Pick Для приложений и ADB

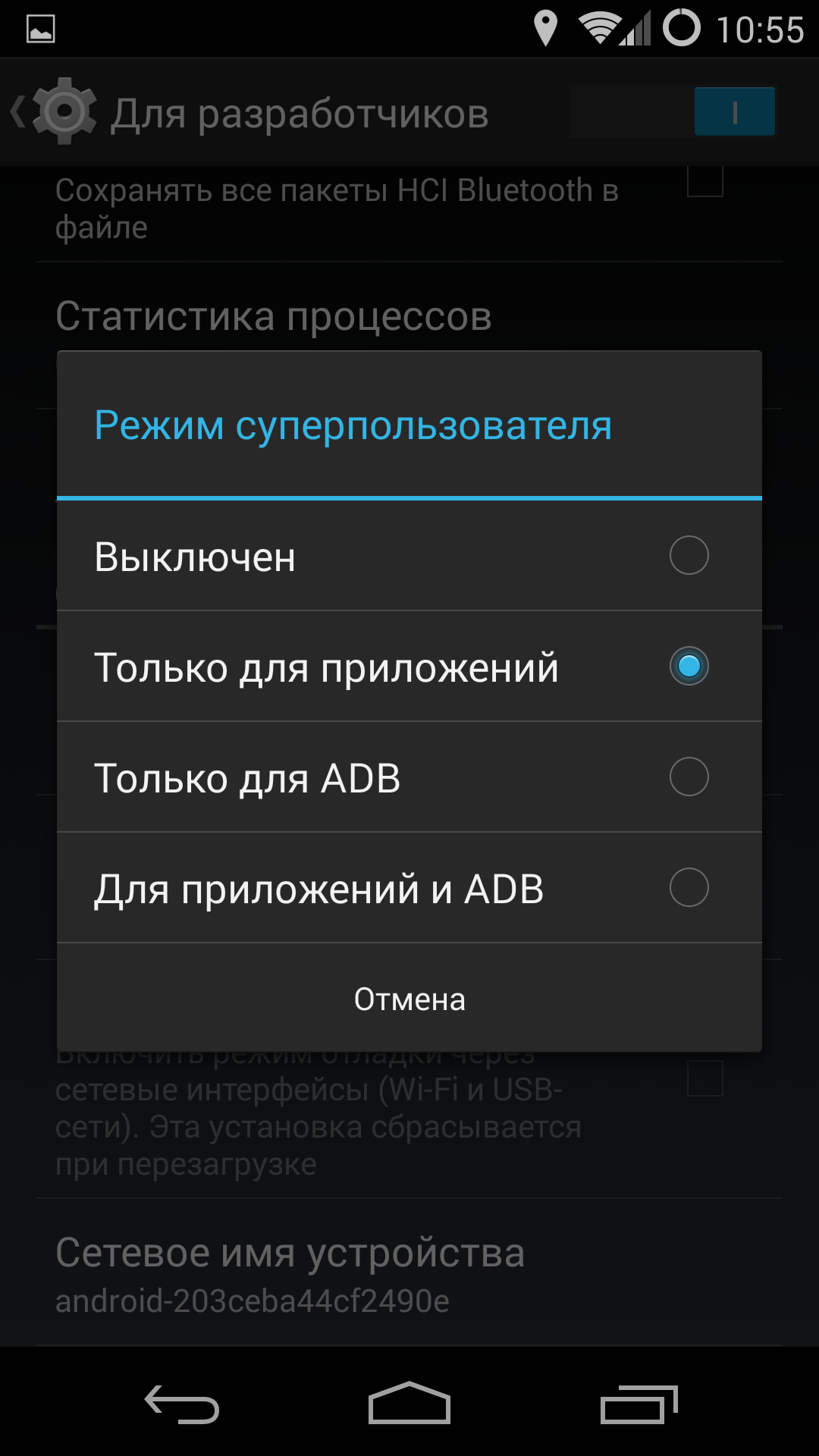(409, 888)
